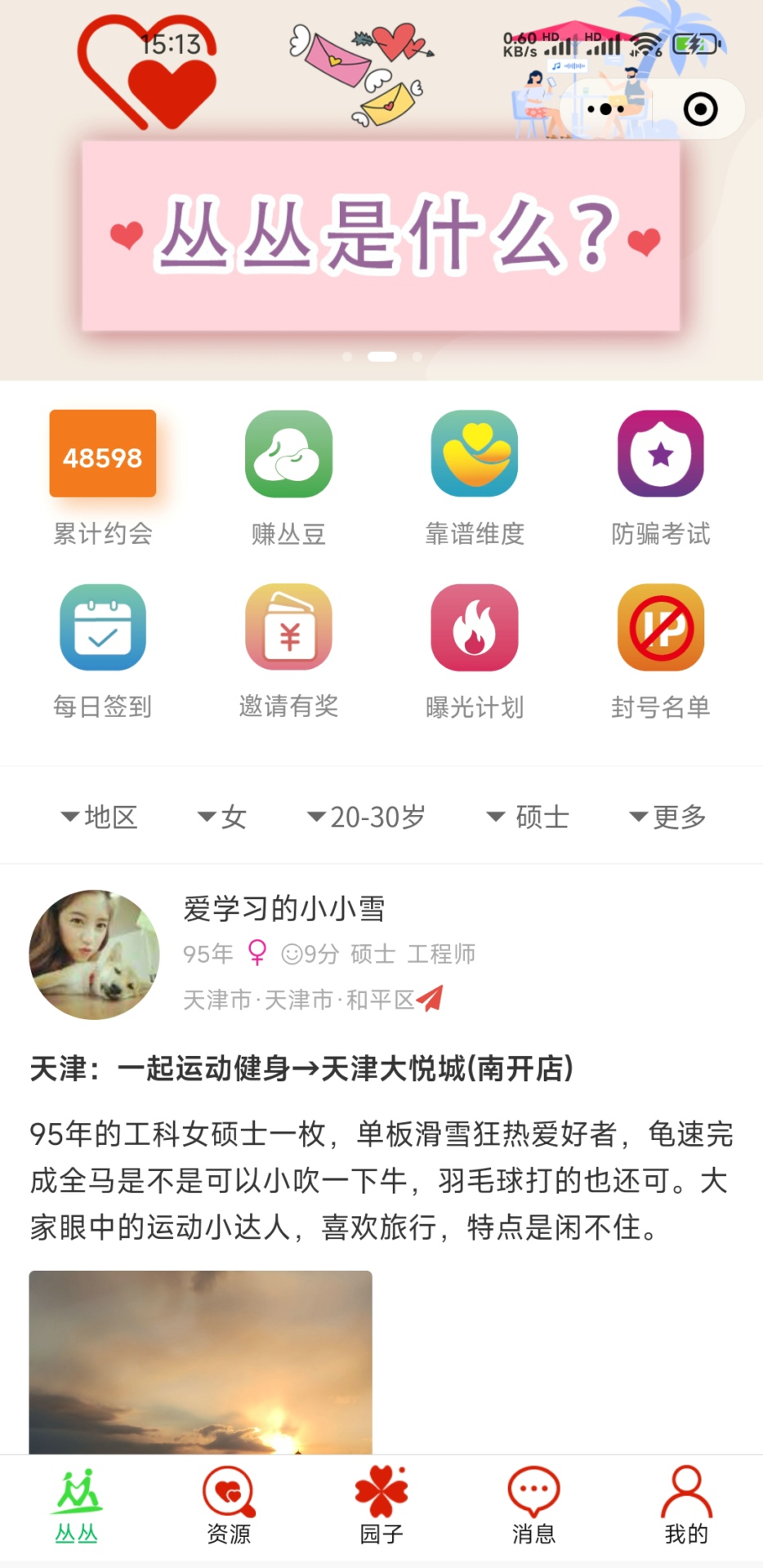This screenshot has width=763, height=1568.
Task: Open the 靠谱维度 feature icon
Action: [x=474, y=454]
